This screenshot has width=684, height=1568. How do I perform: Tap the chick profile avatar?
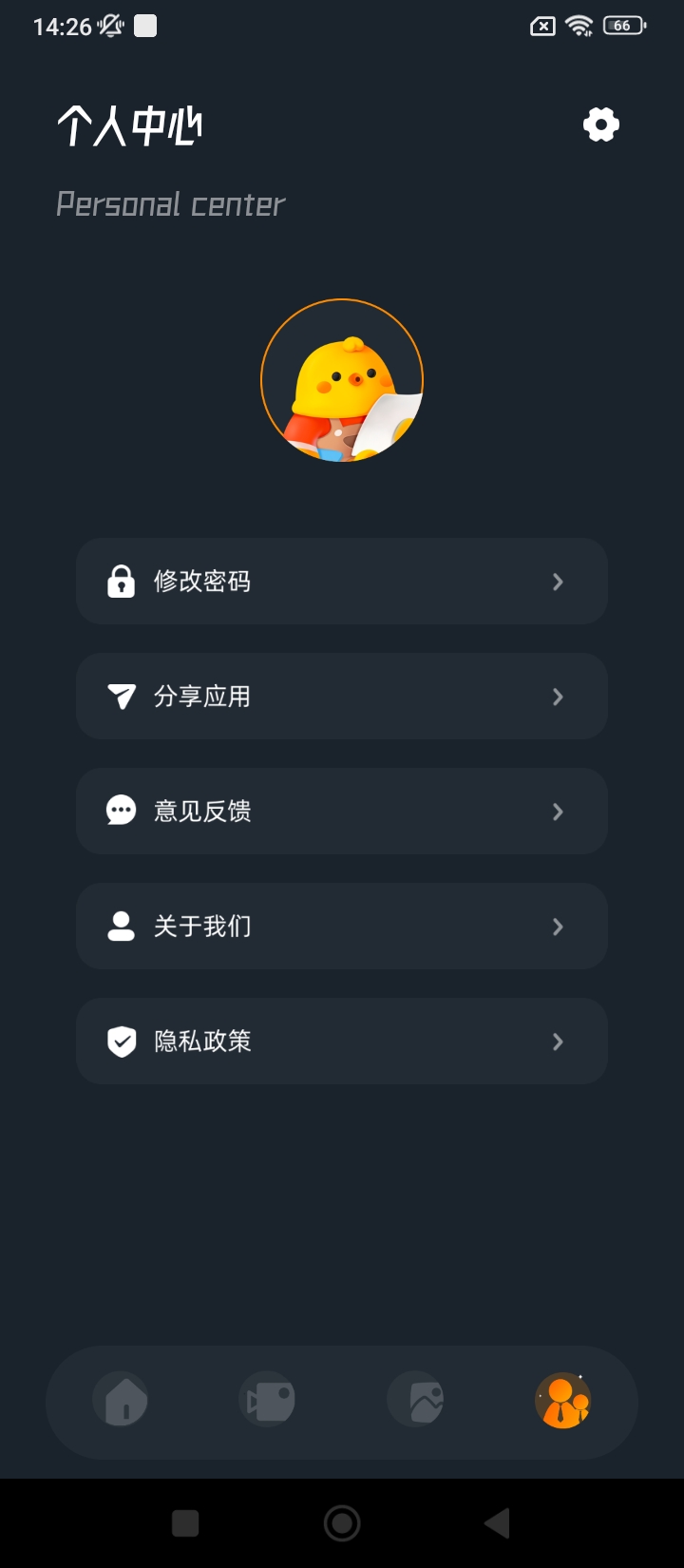coord(342,380)
